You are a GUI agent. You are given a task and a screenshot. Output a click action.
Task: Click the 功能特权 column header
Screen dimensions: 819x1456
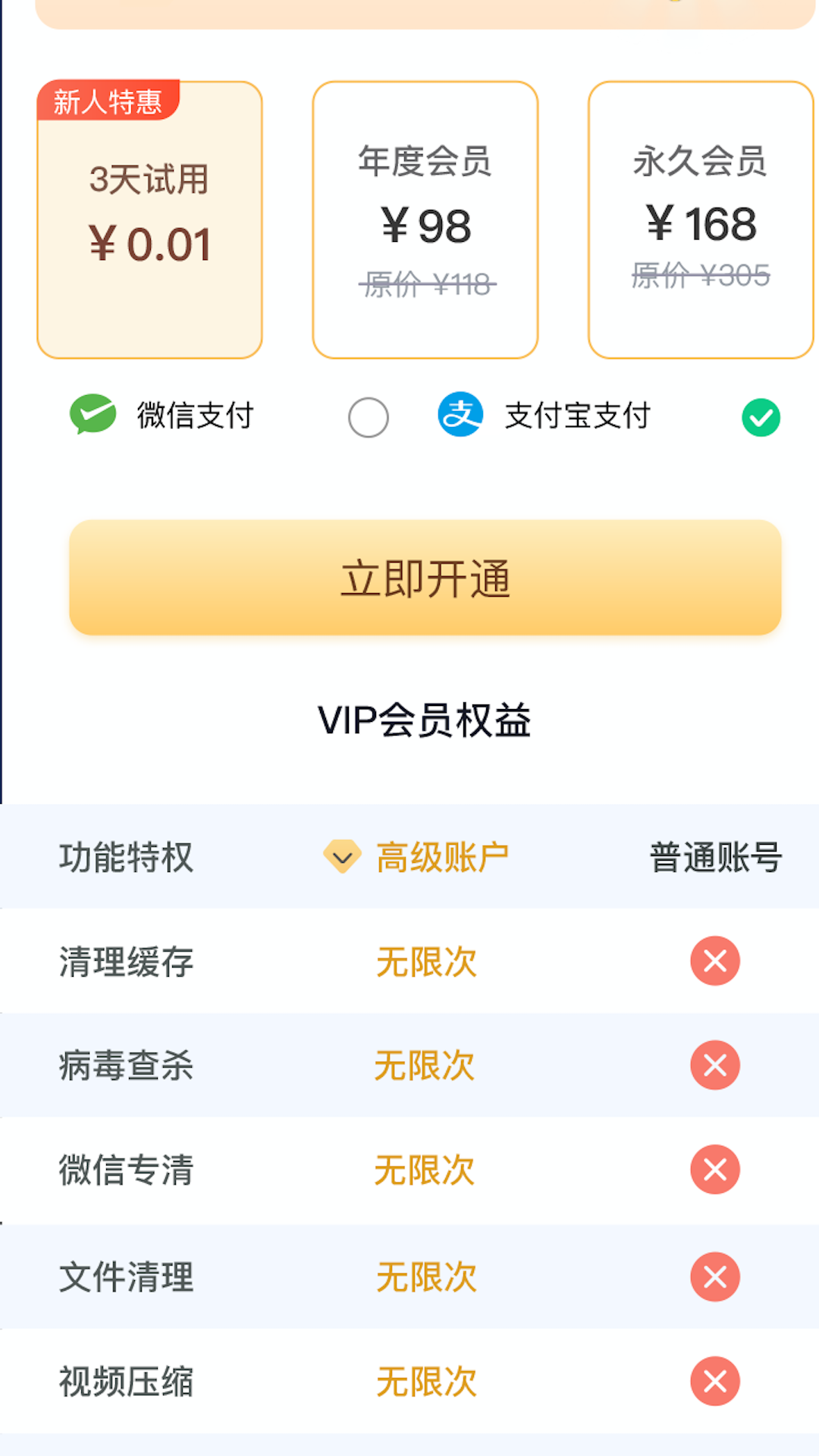(x=126, y=858)
